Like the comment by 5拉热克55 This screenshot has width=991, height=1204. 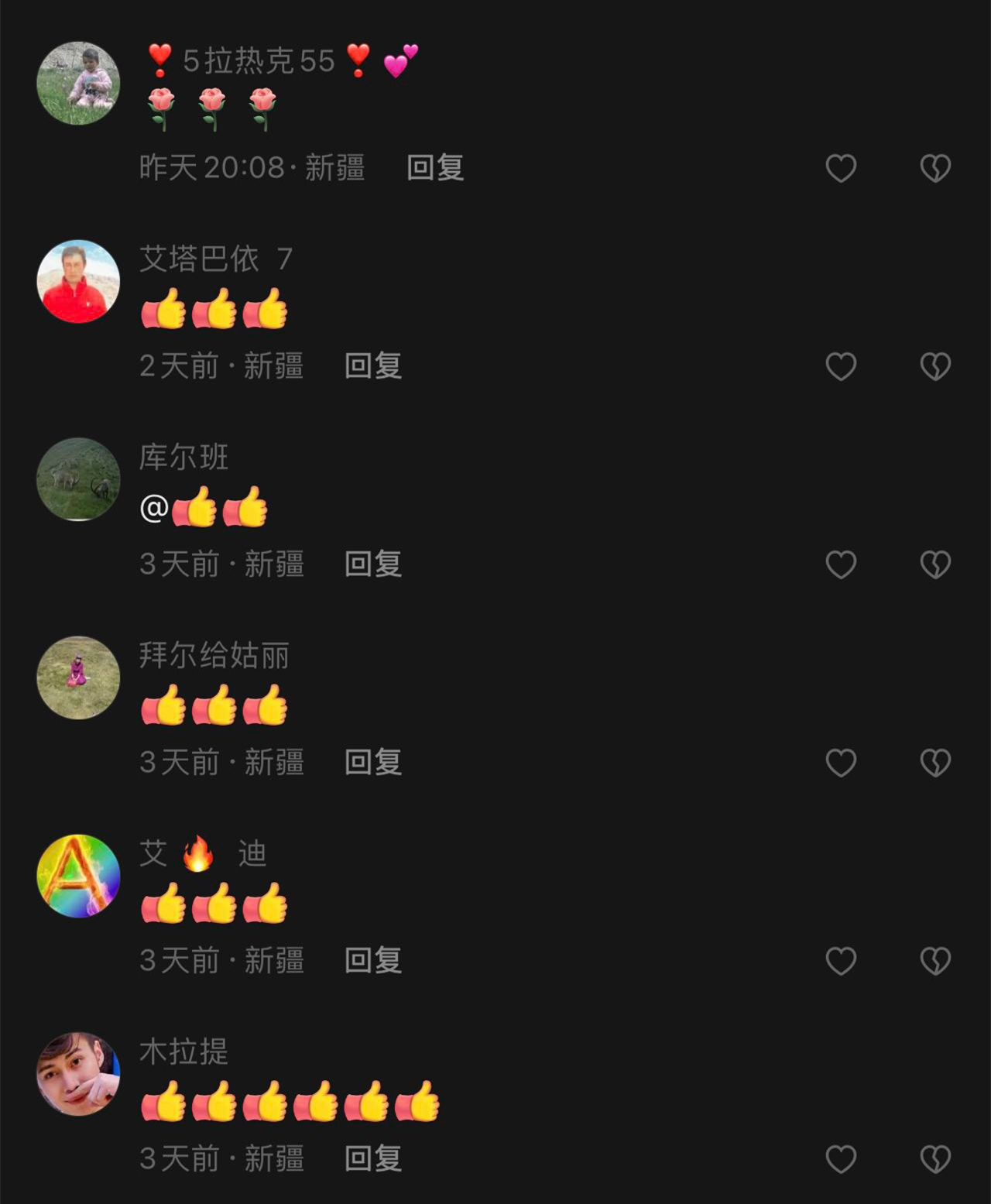841,168
